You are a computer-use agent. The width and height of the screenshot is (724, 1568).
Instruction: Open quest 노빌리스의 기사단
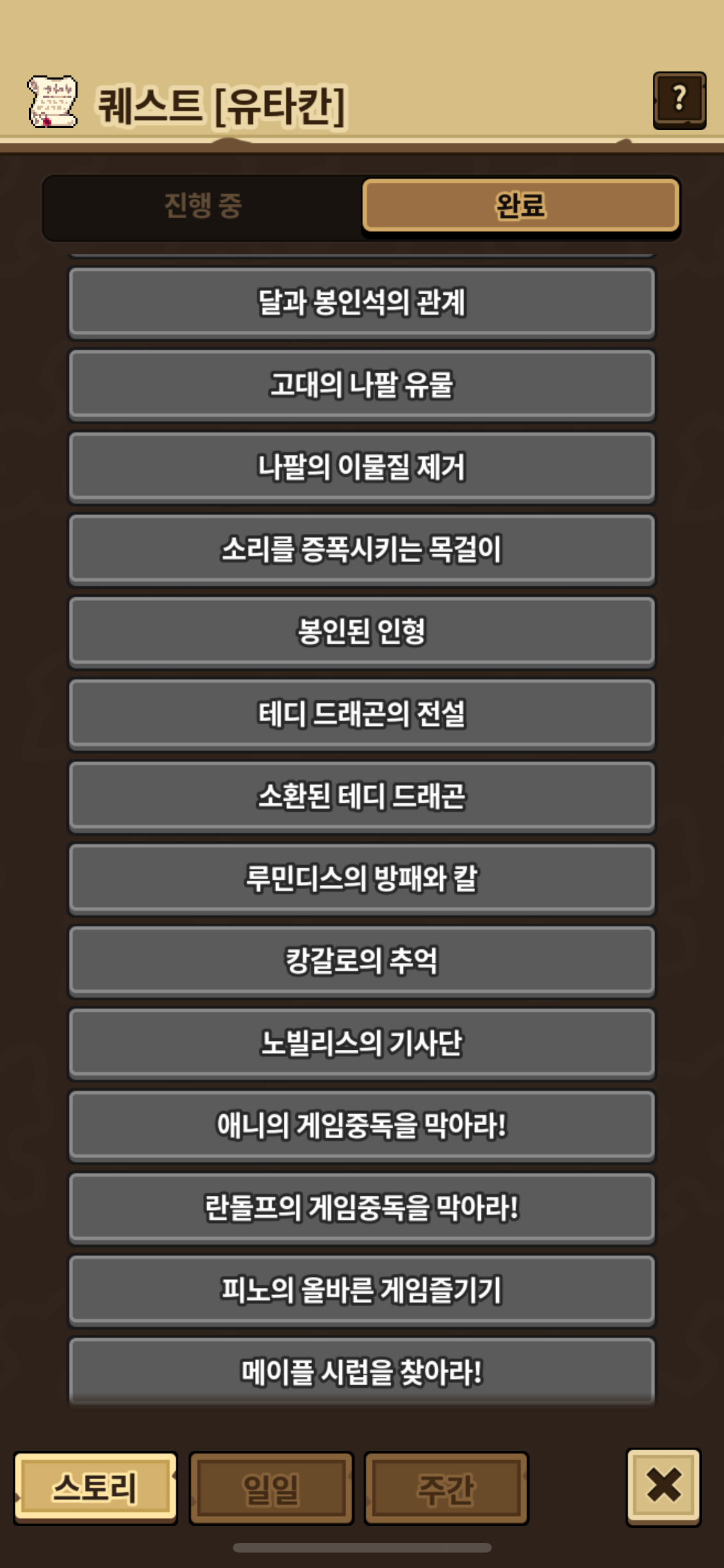pyautogui.click(x=362, y=1044)
